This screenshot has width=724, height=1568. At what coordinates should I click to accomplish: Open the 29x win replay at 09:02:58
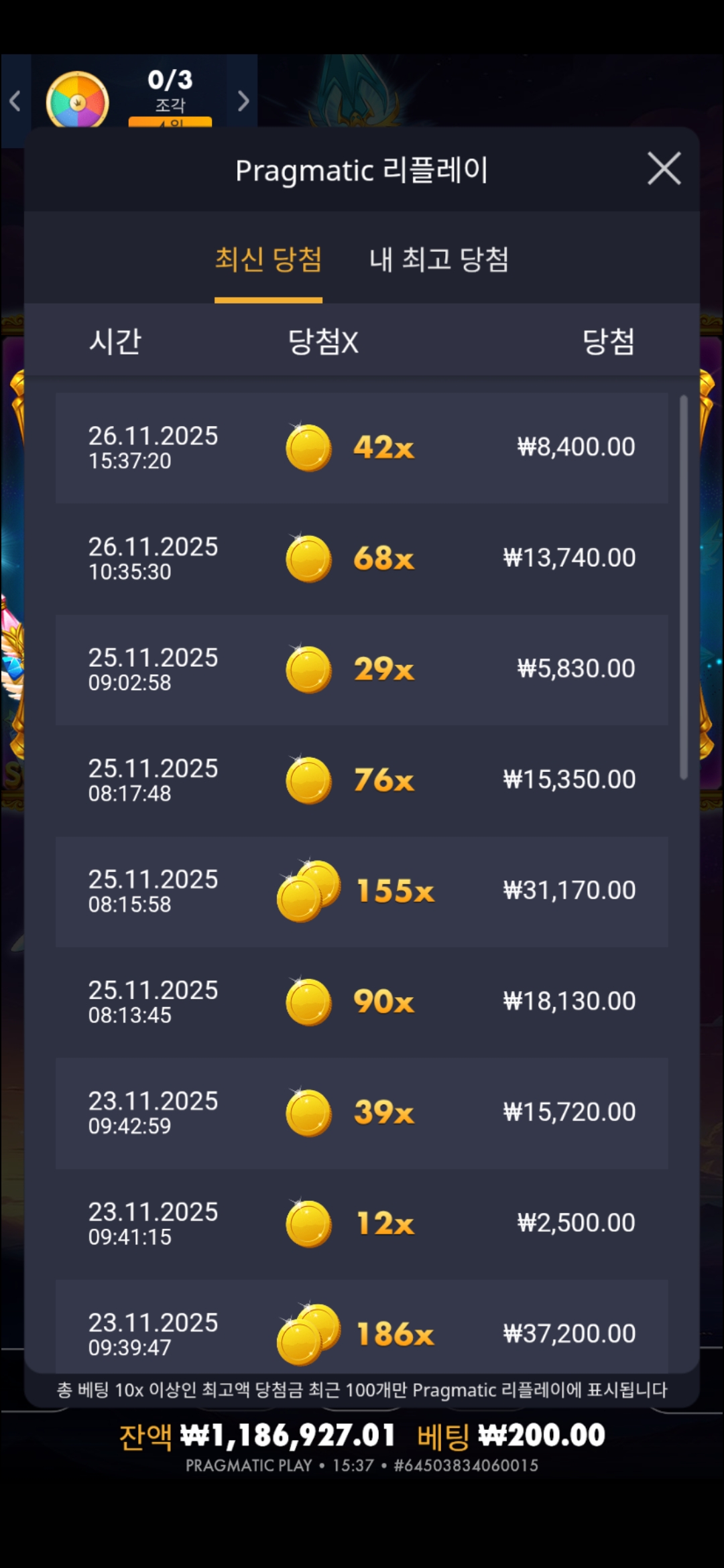click(x=362, y=669)
